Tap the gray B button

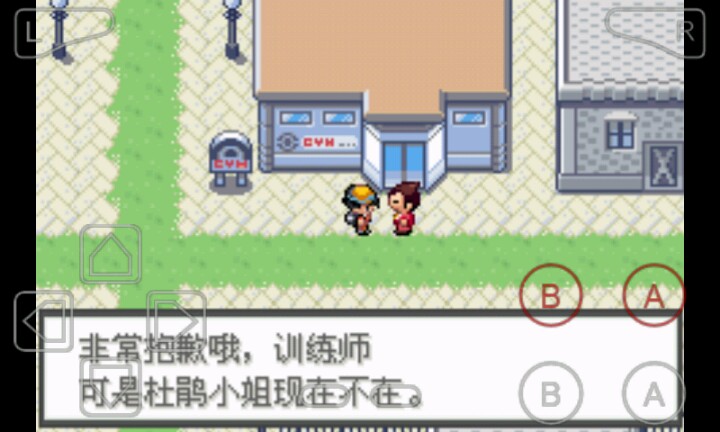(550, 394)
